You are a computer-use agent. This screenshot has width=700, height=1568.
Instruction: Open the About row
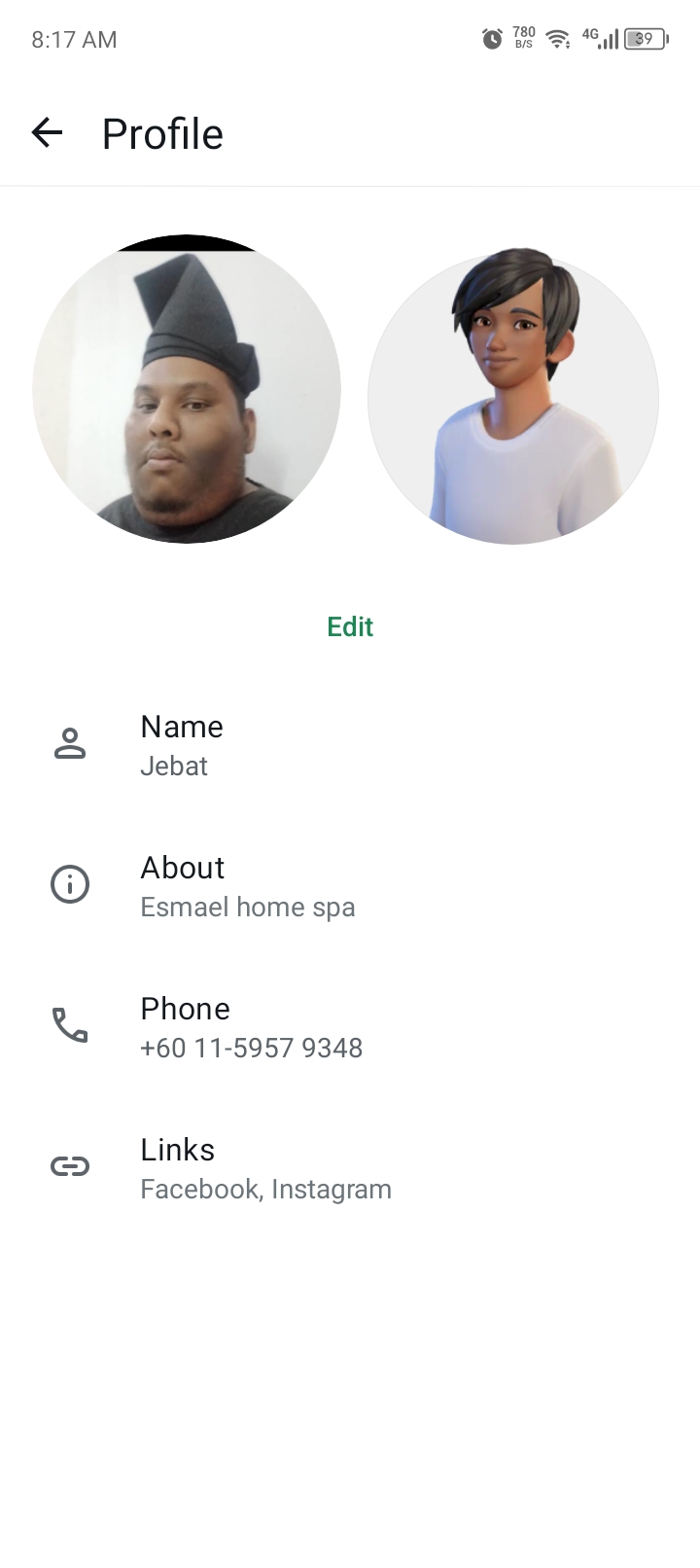click(x=350, y=886)
